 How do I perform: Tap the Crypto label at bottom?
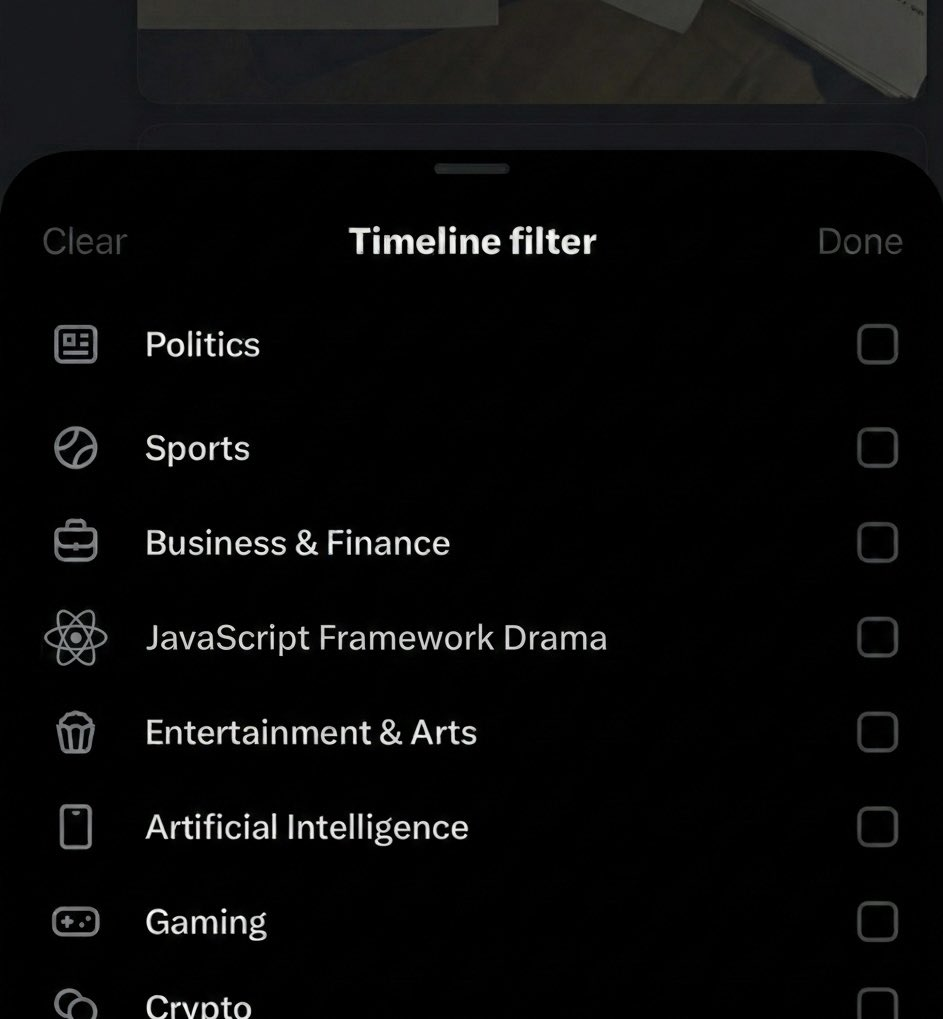198,1005
